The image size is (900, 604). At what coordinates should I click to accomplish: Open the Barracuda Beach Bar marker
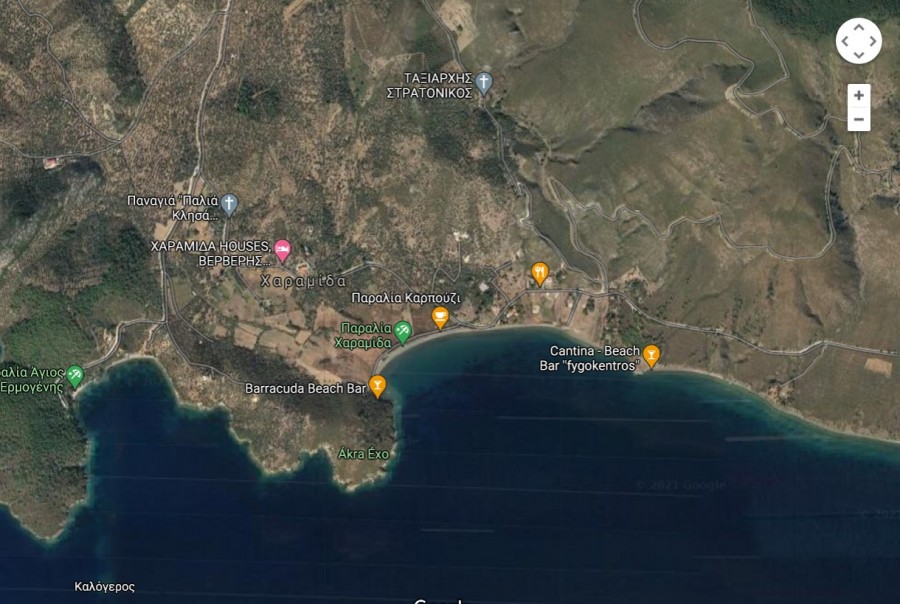(377, 386)
